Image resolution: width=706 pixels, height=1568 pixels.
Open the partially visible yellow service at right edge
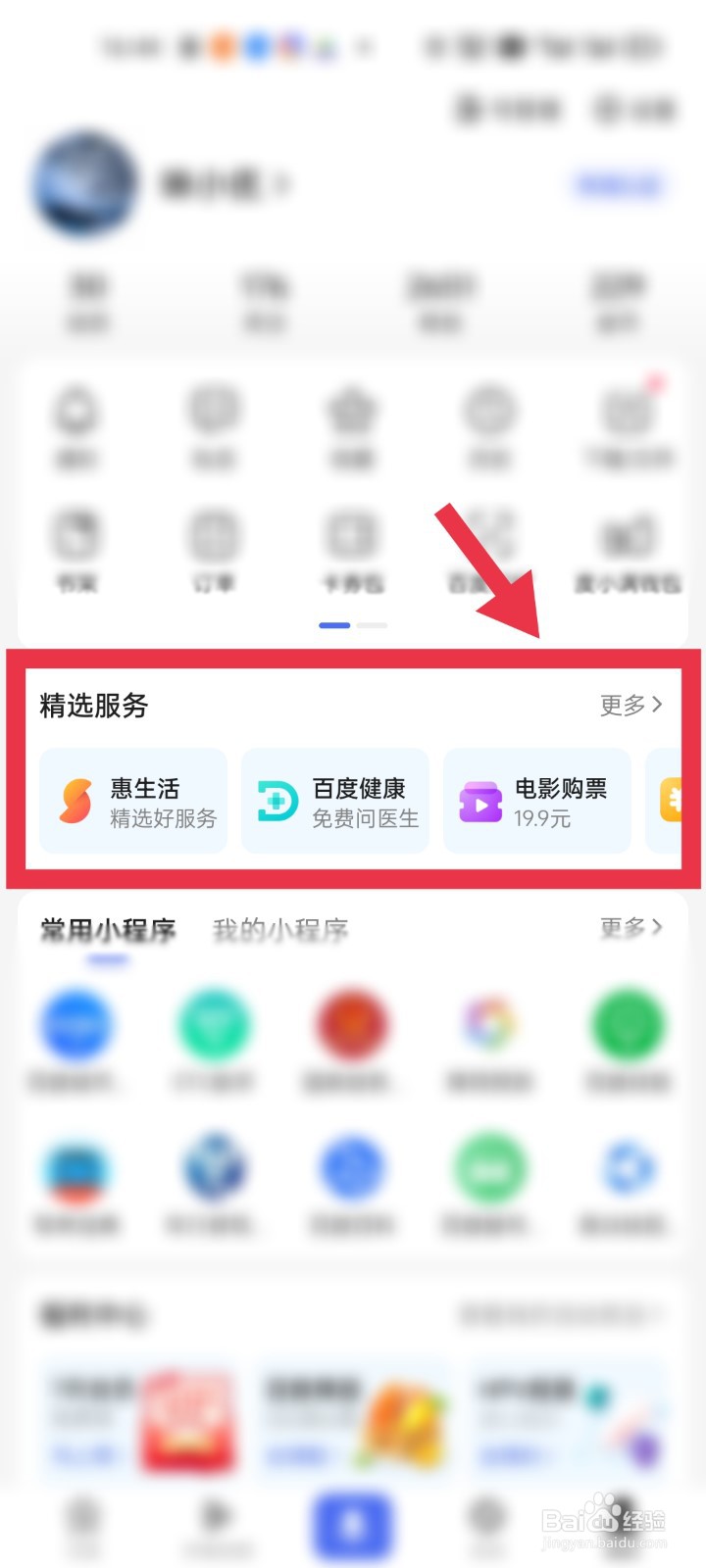(677, 801)
